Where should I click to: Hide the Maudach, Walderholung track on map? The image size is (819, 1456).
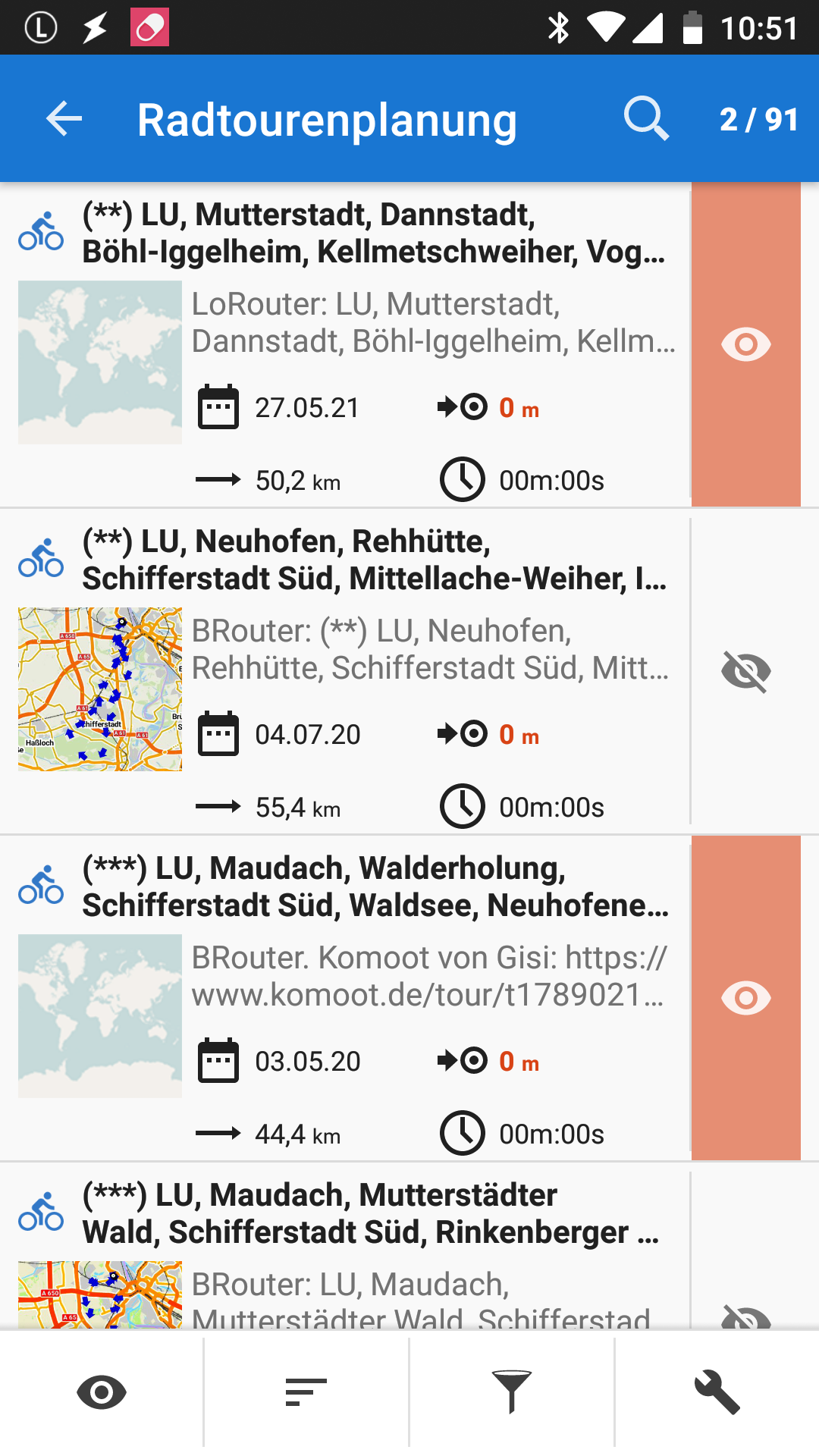[x=745, y=998]
